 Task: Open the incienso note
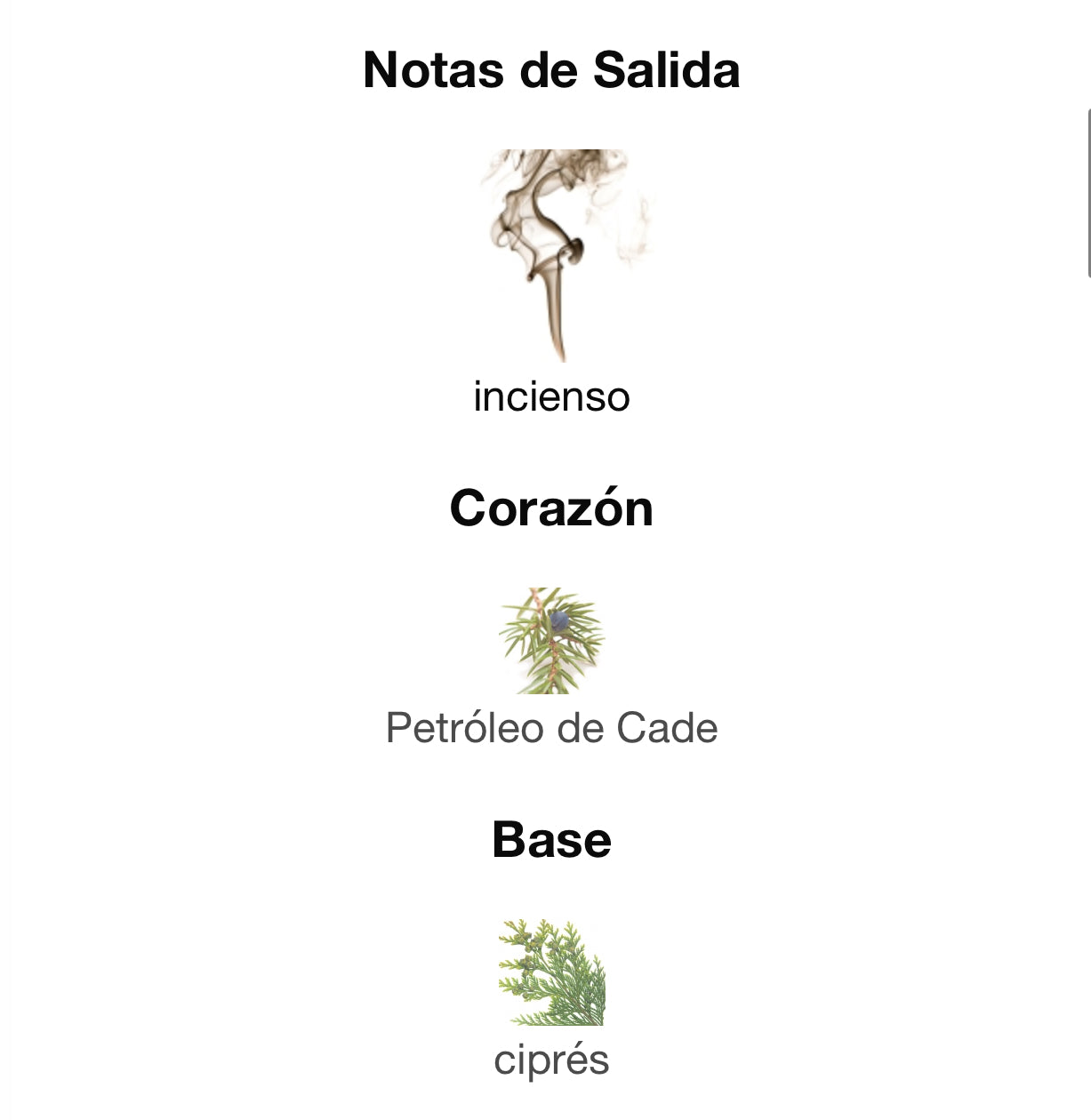tap(551, 396)
